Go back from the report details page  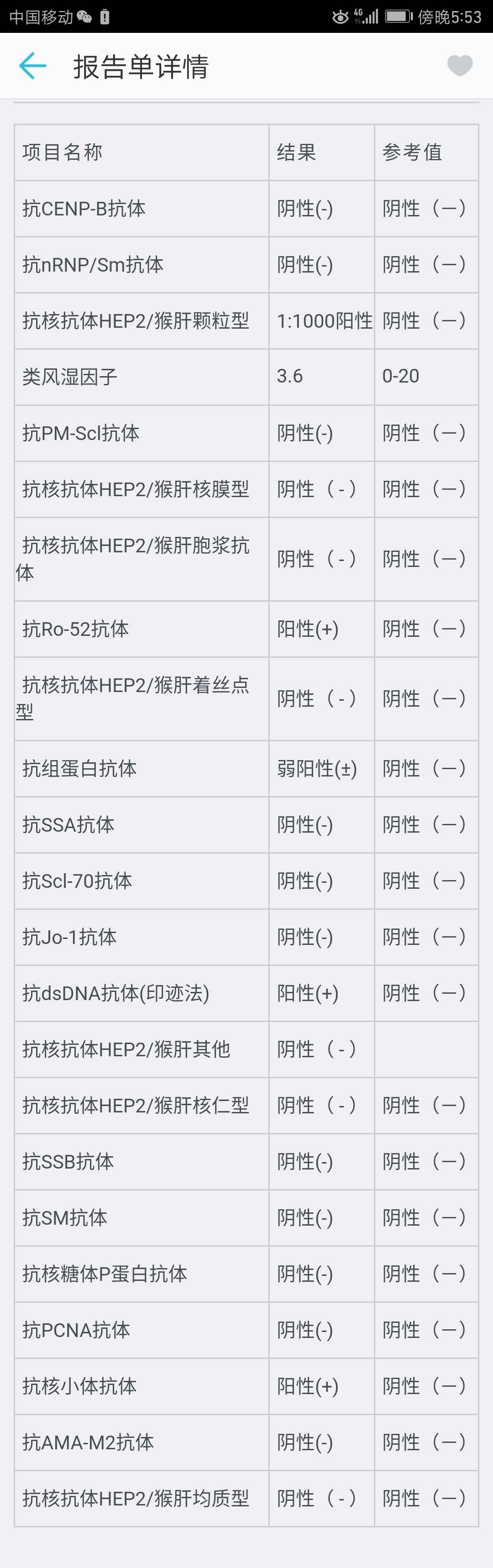(x=33, y=66)
